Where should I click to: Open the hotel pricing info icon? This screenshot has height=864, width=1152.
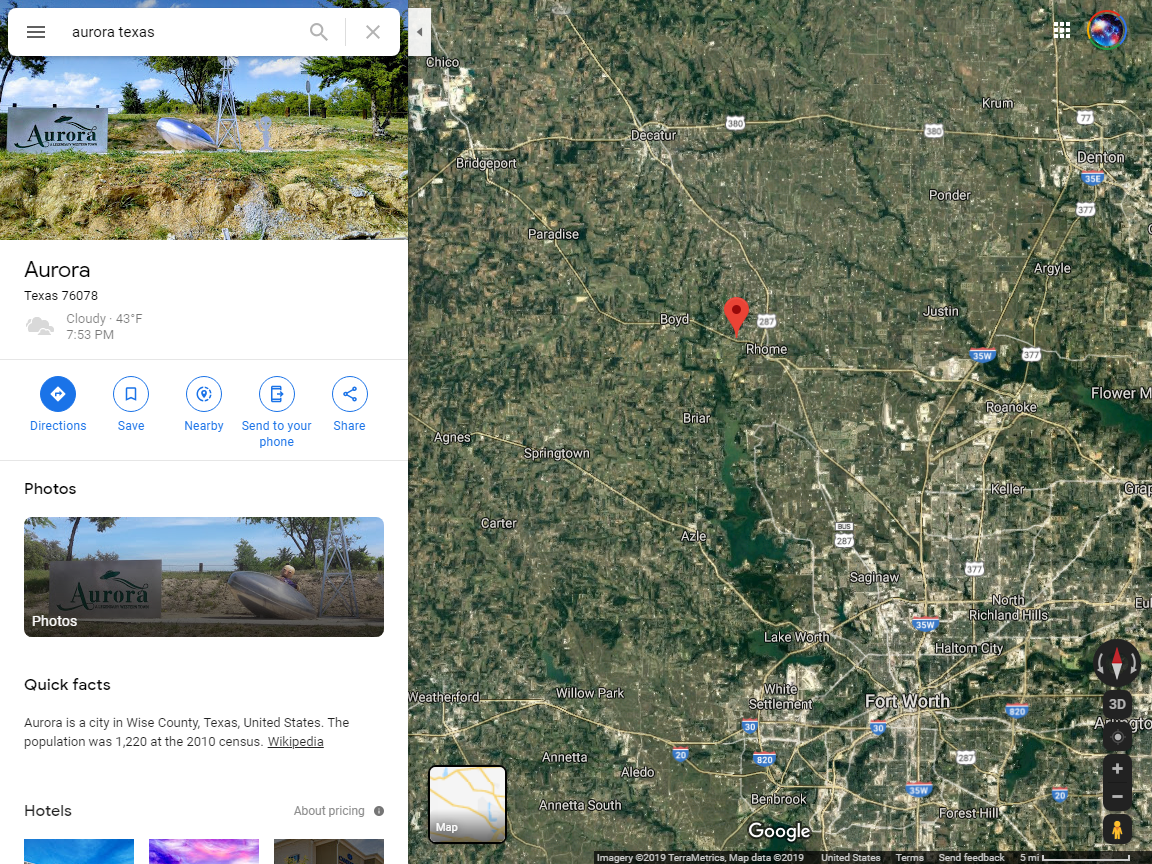pyautogui.click(x=379, y=811)
